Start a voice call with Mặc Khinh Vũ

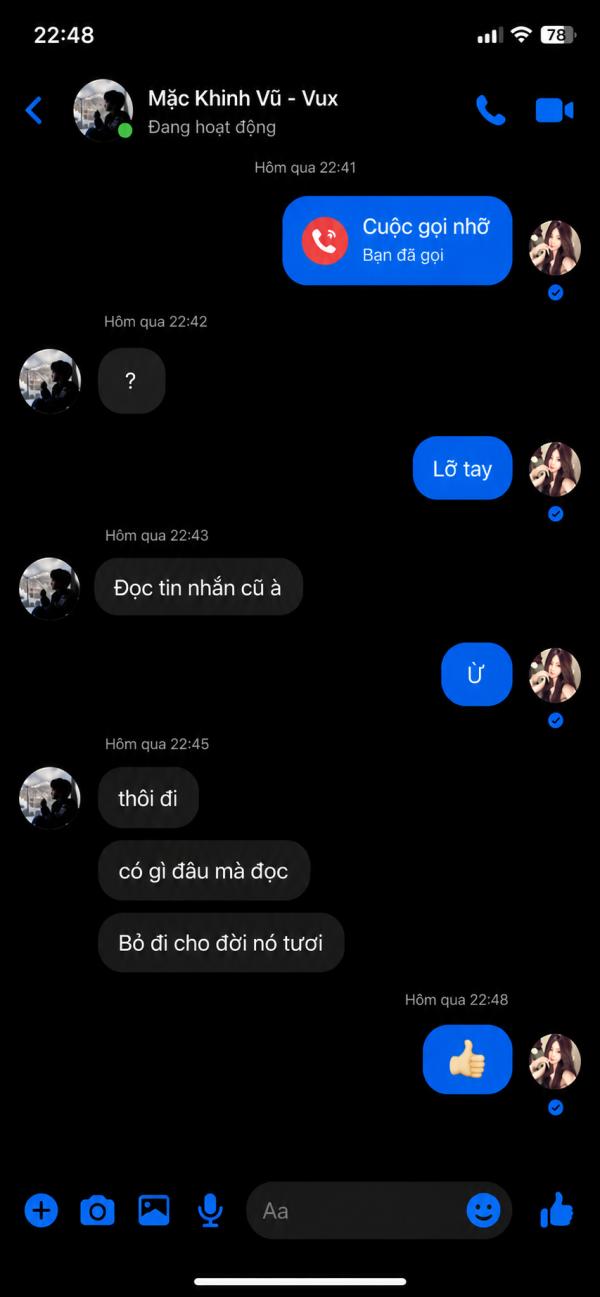pos(490,110)
